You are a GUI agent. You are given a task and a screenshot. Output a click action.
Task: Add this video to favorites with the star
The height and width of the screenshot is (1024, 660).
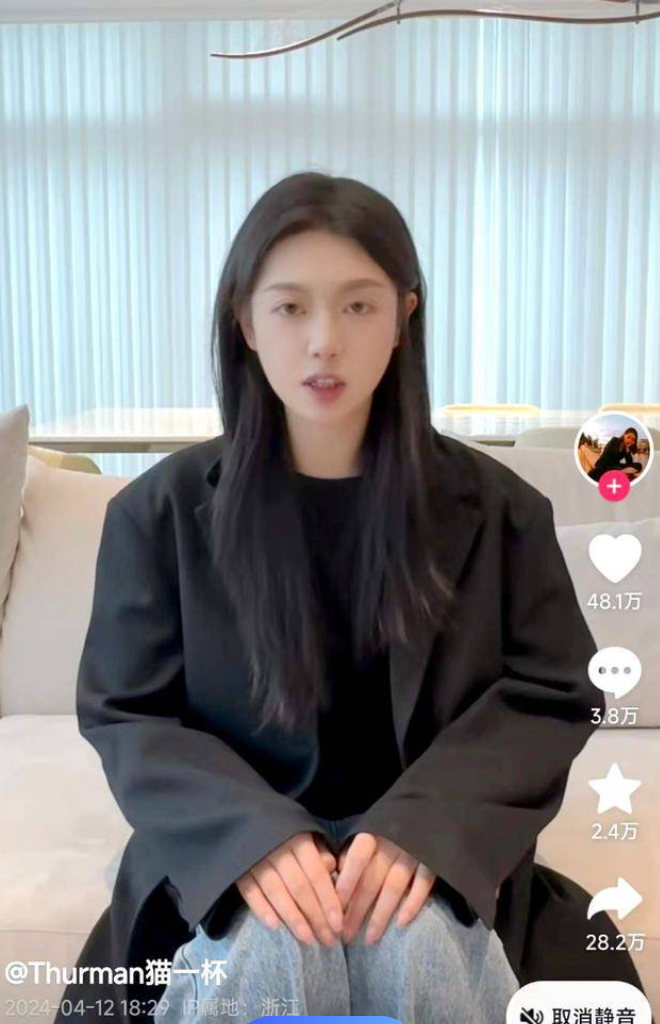614,789
